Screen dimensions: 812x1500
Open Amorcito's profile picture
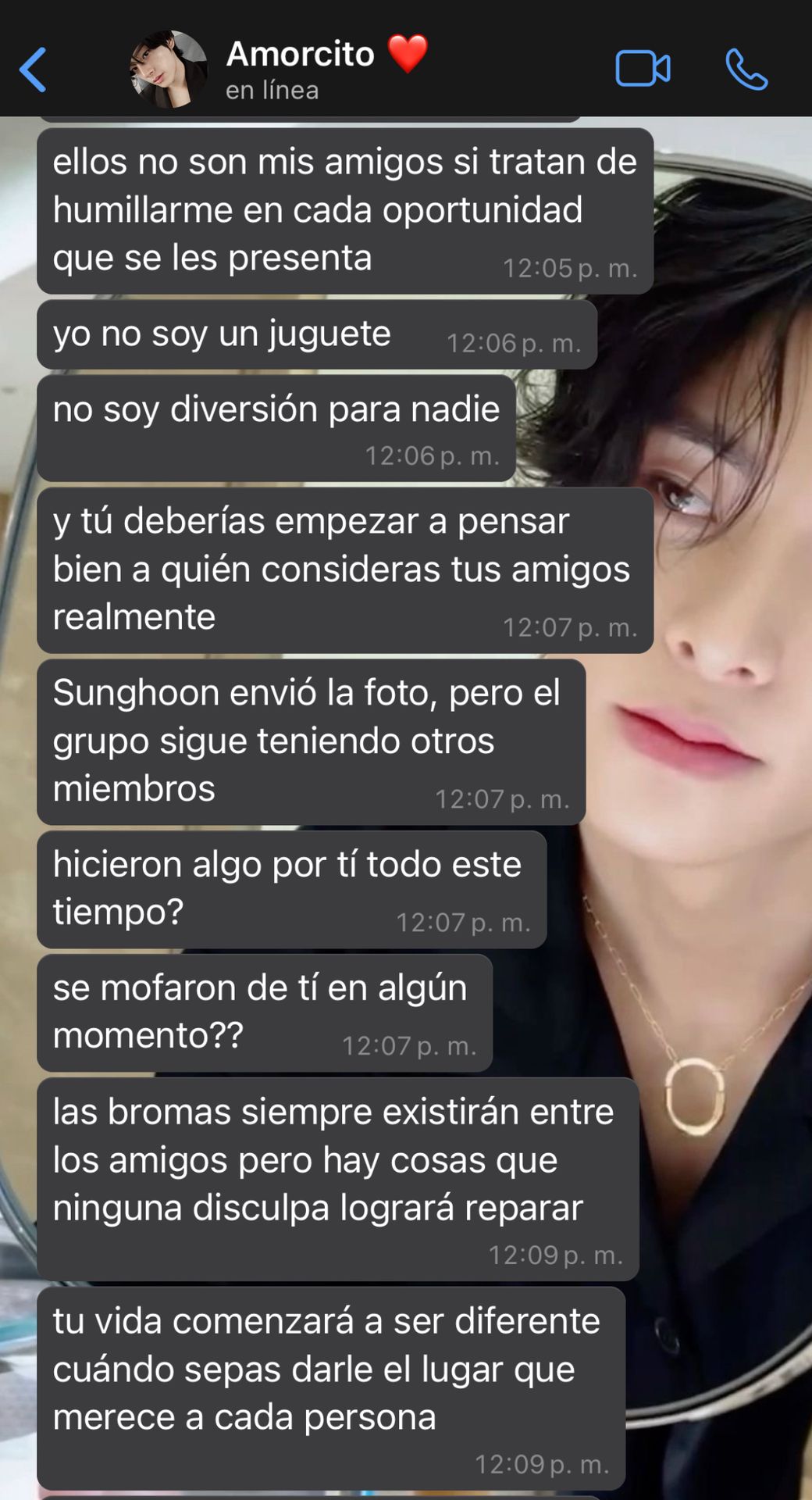[169, 70]
